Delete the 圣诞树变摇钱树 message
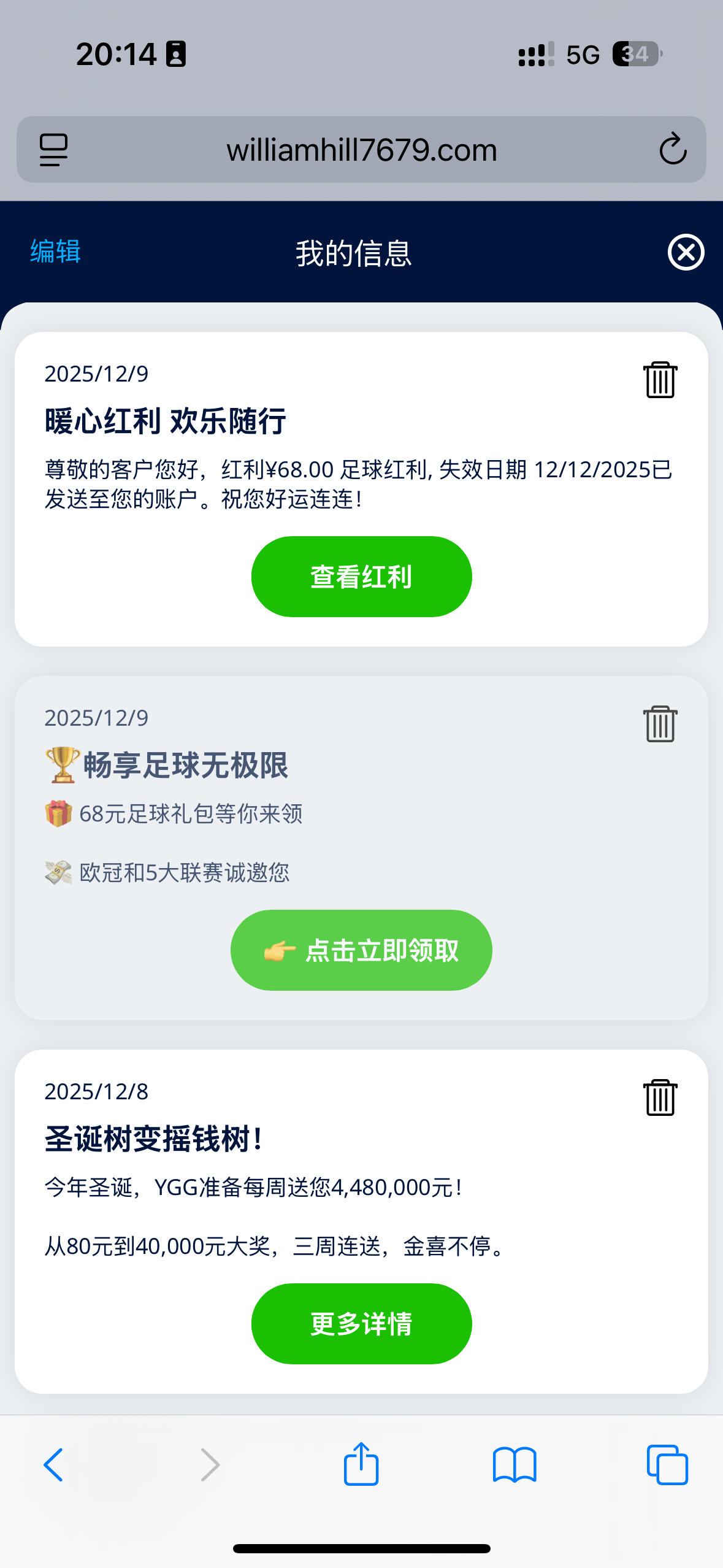 (660, 1097)
